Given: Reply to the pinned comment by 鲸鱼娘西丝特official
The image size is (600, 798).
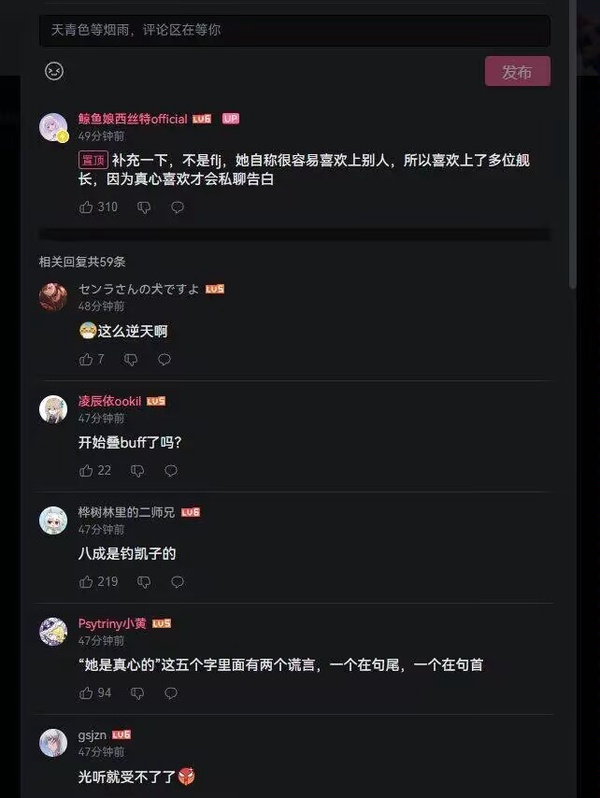Looking at the screenshot, I should [177, 207].
